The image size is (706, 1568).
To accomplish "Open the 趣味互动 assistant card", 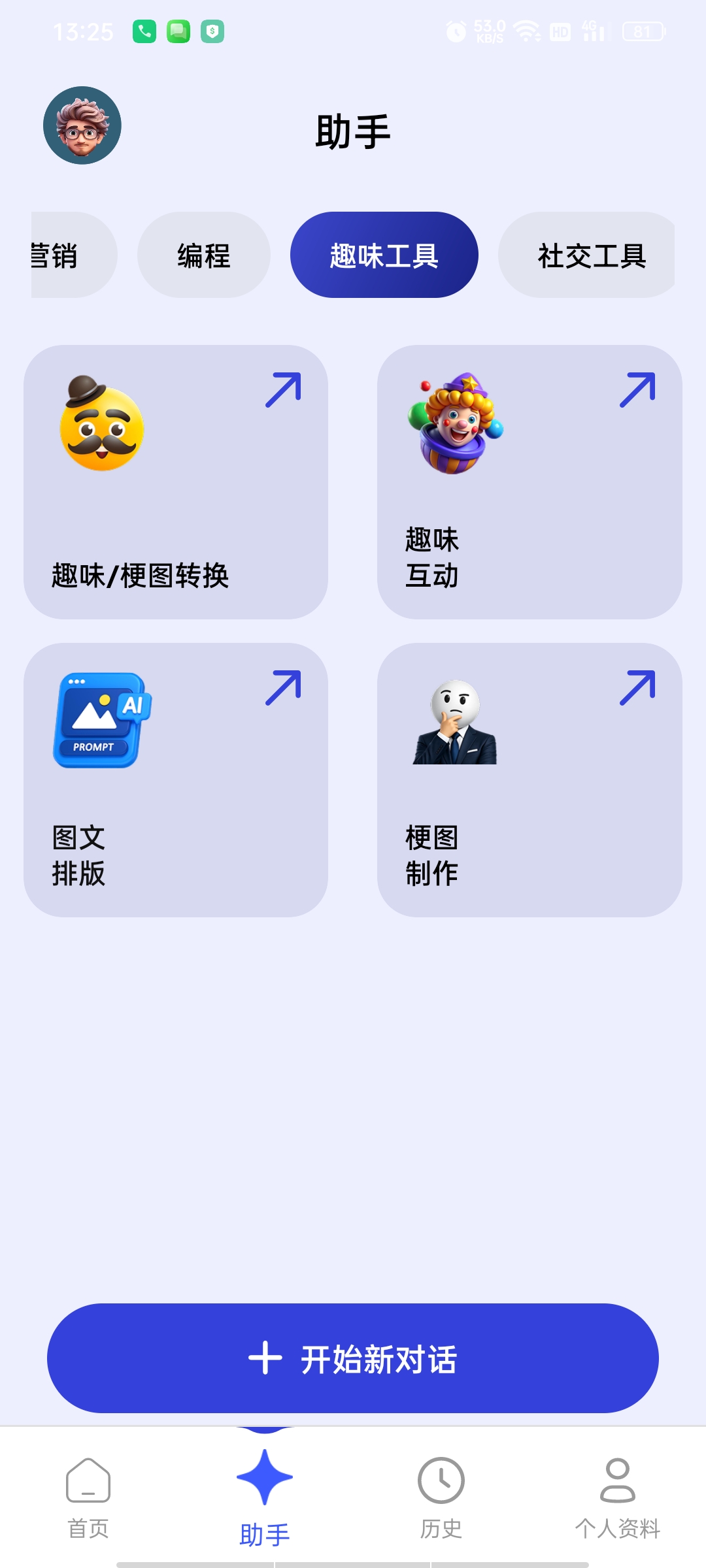I will [x=529, y=482].
